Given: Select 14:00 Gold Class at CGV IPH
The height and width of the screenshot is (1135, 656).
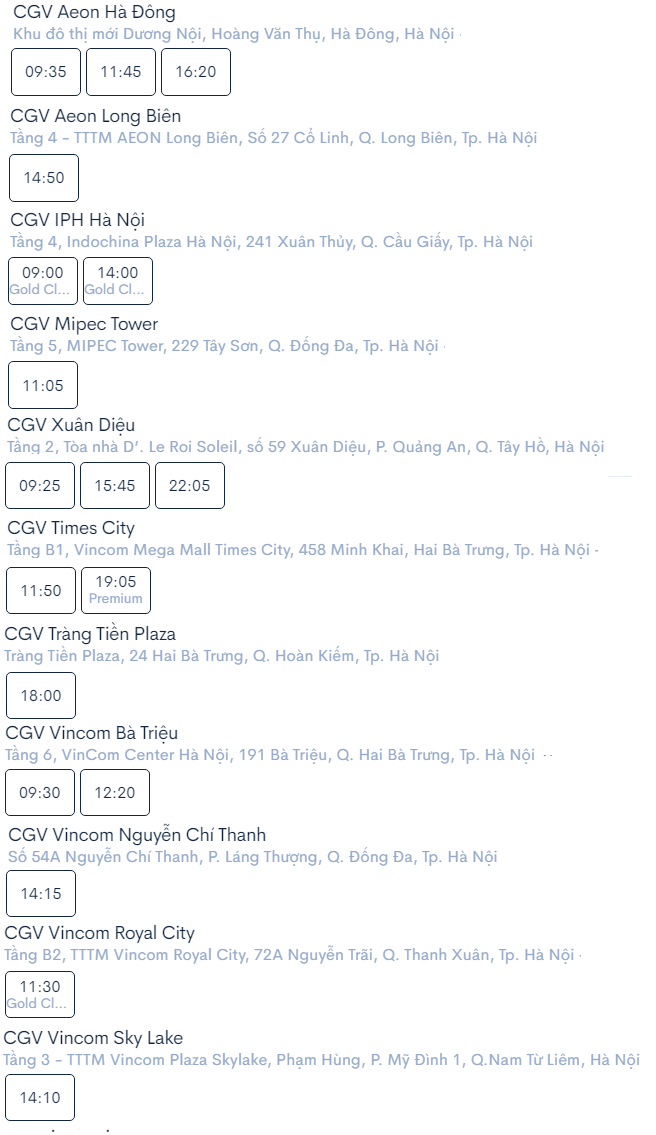Looking at the screenshot, I should (x=117, y=281).
